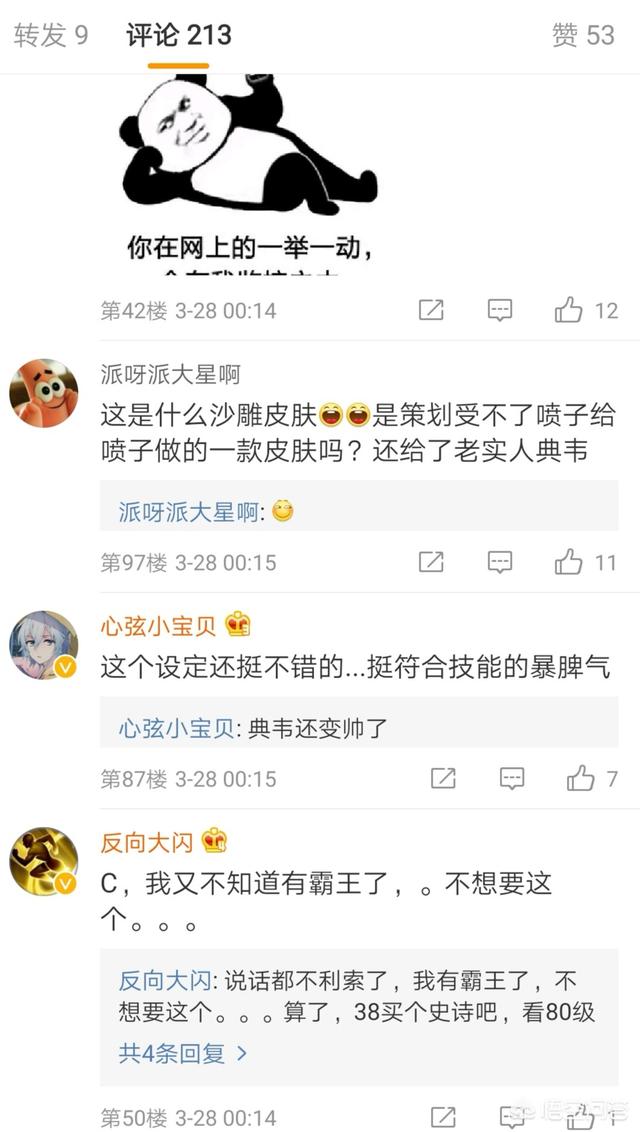Image resolution: width=640 pixels, height=1132 pixels.
Task: Open 派呀派大星啊's profile avatar
Action: [43, 393]
